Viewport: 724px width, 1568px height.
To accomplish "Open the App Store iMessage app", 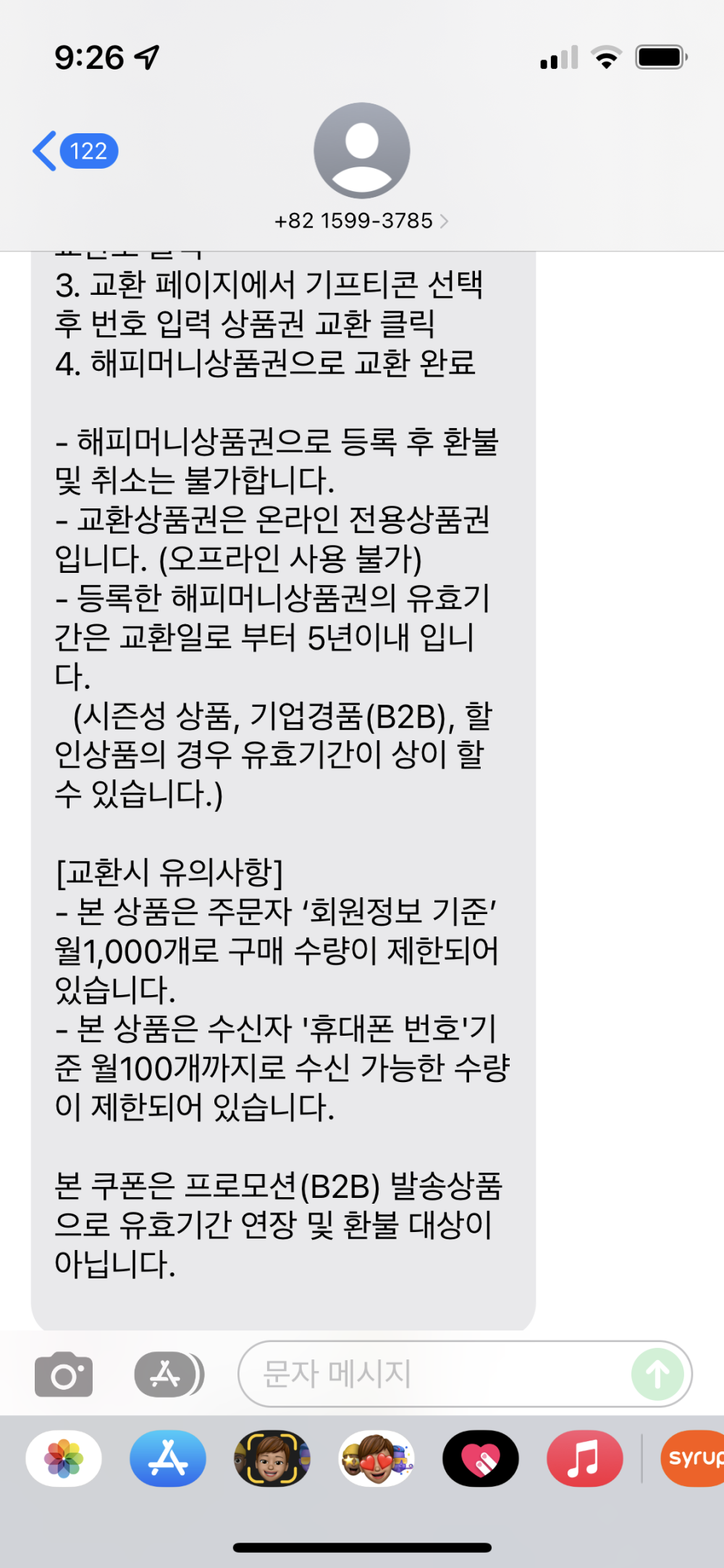I will point(168,1458).
